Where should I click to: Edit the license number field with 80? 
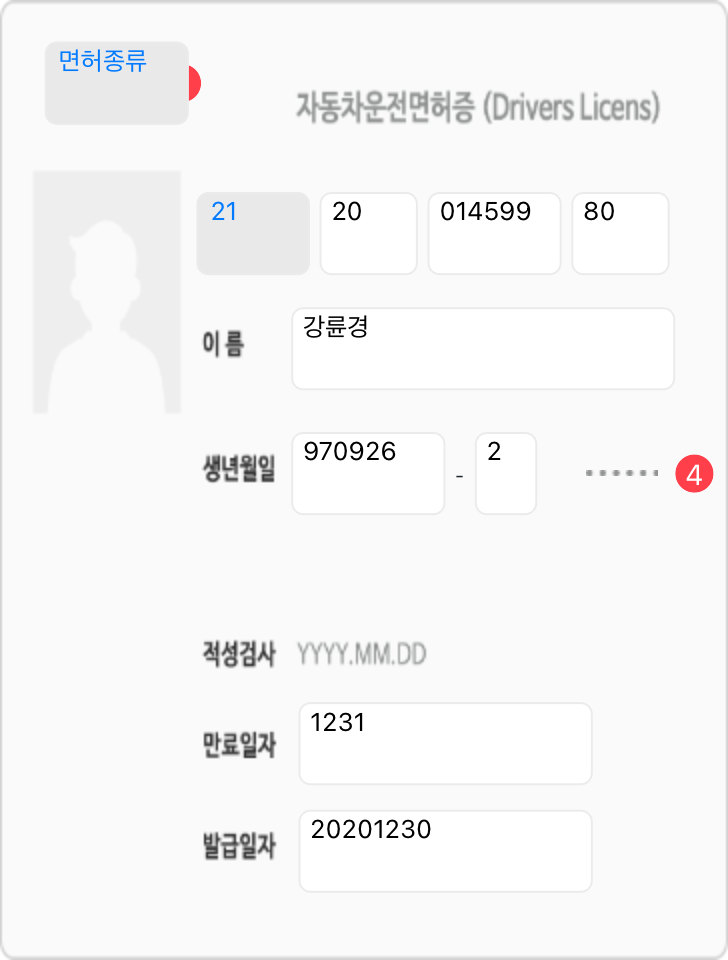click(619, 233)
